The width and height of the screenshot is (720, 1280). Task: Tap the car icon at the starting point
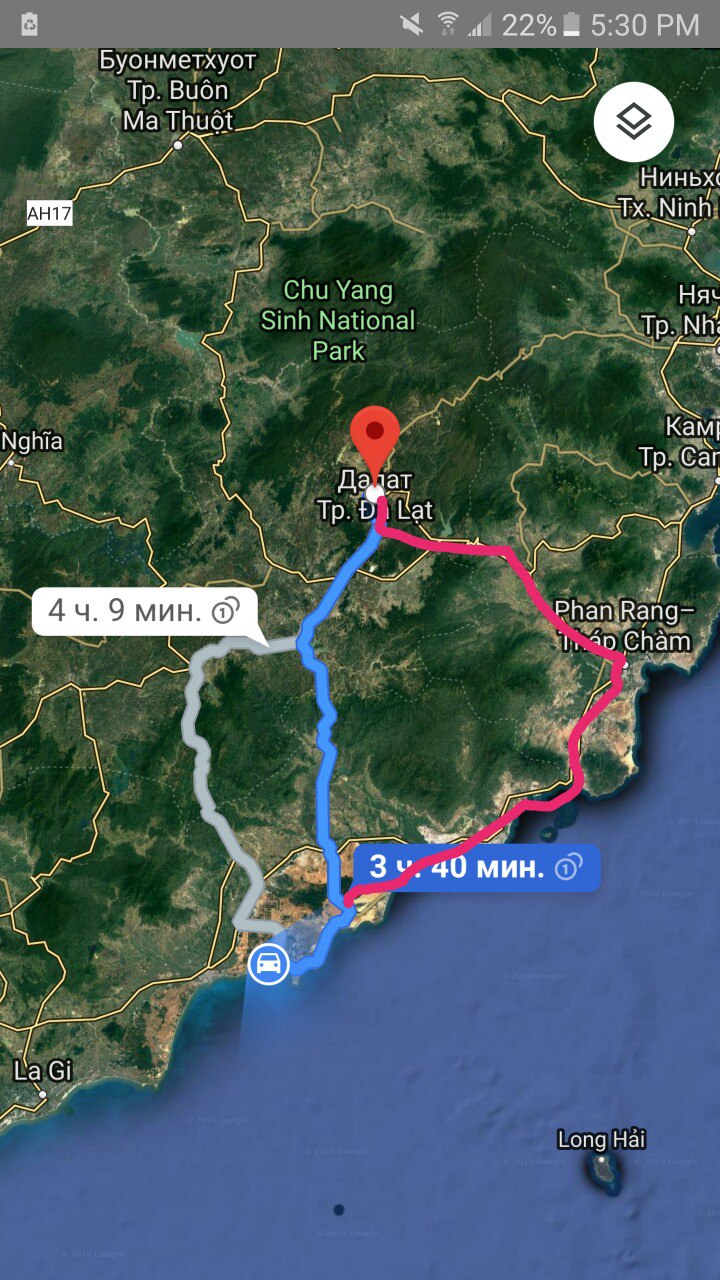tap(268, 964)
